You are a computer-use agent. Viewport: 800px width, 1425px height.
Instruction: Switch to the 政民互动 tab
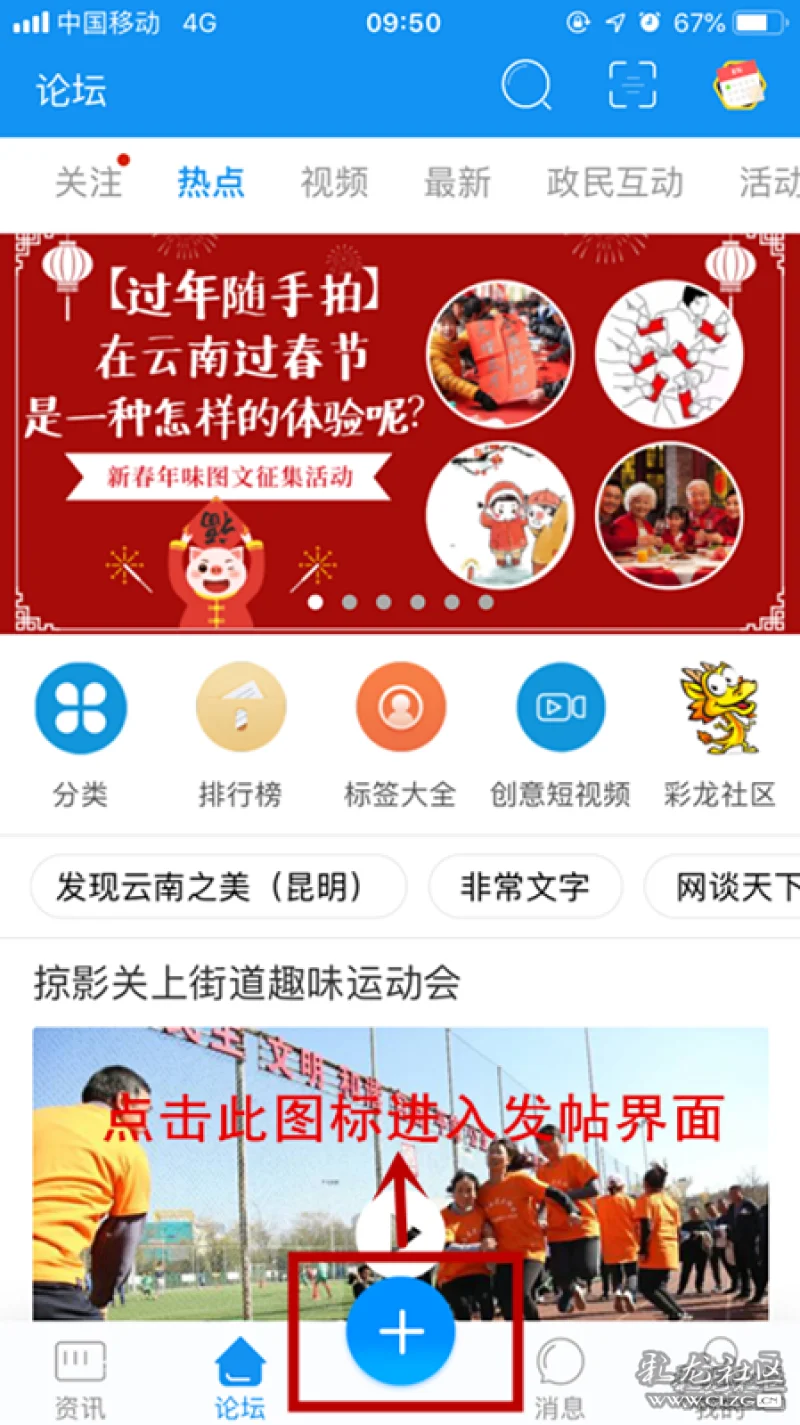614,183
